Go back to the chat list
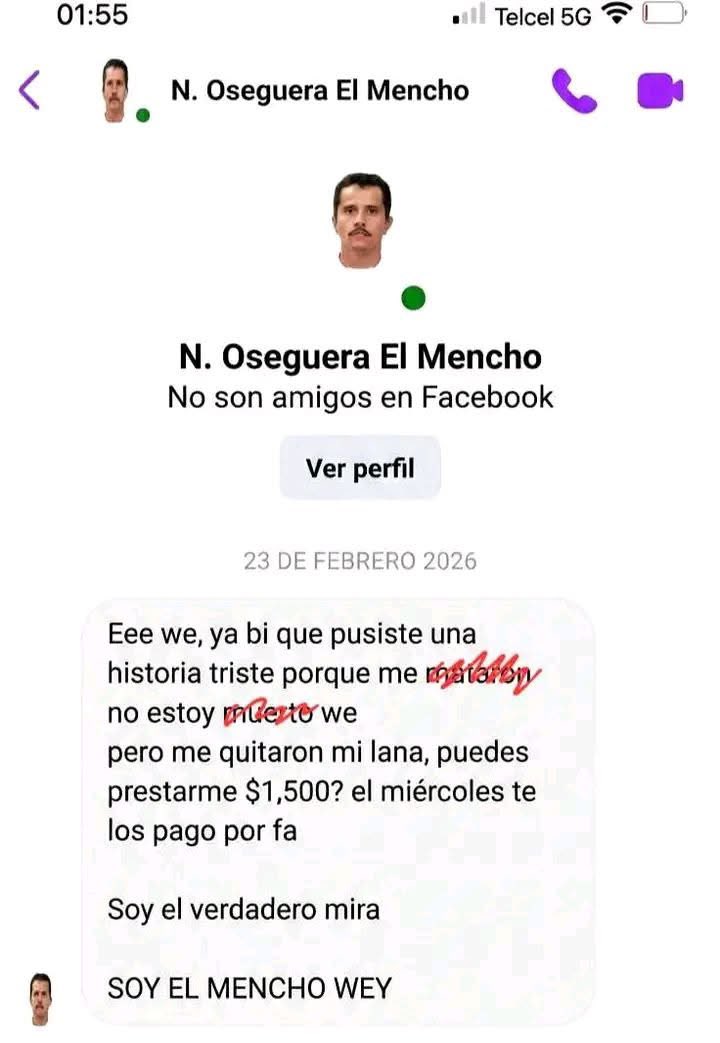The width and height of the screenshot is (720, 1043). coord(30,91)
